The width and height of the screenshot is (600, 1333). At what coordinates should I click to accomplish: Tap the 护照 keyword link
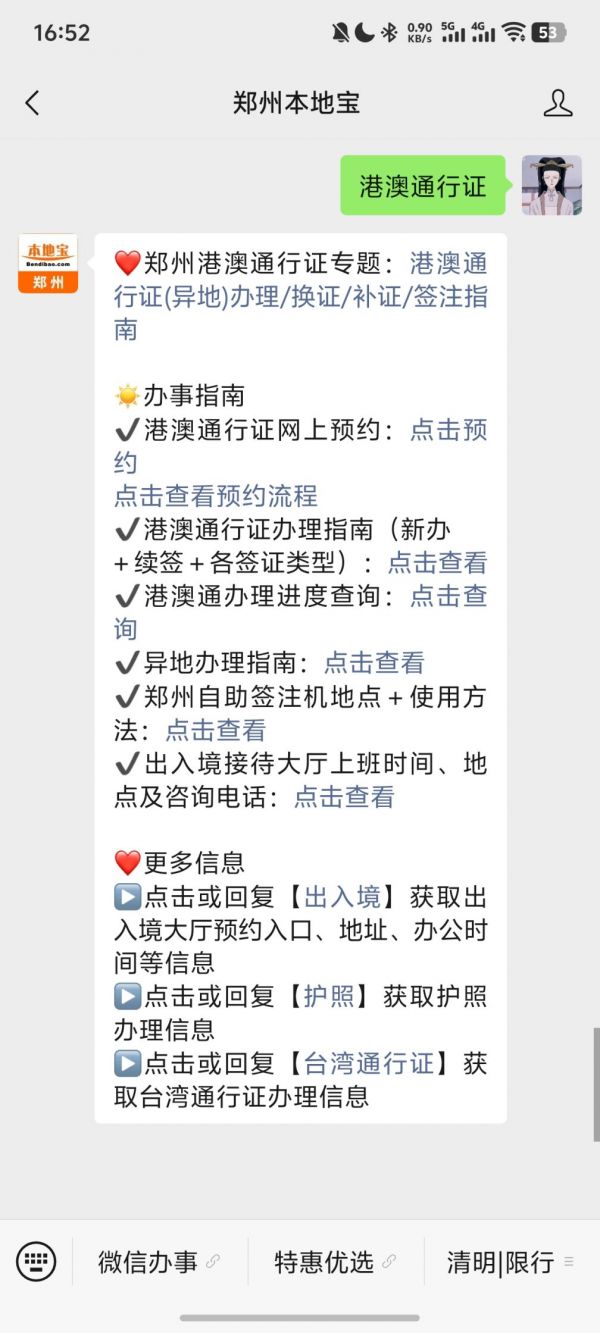tap(329, 997)
